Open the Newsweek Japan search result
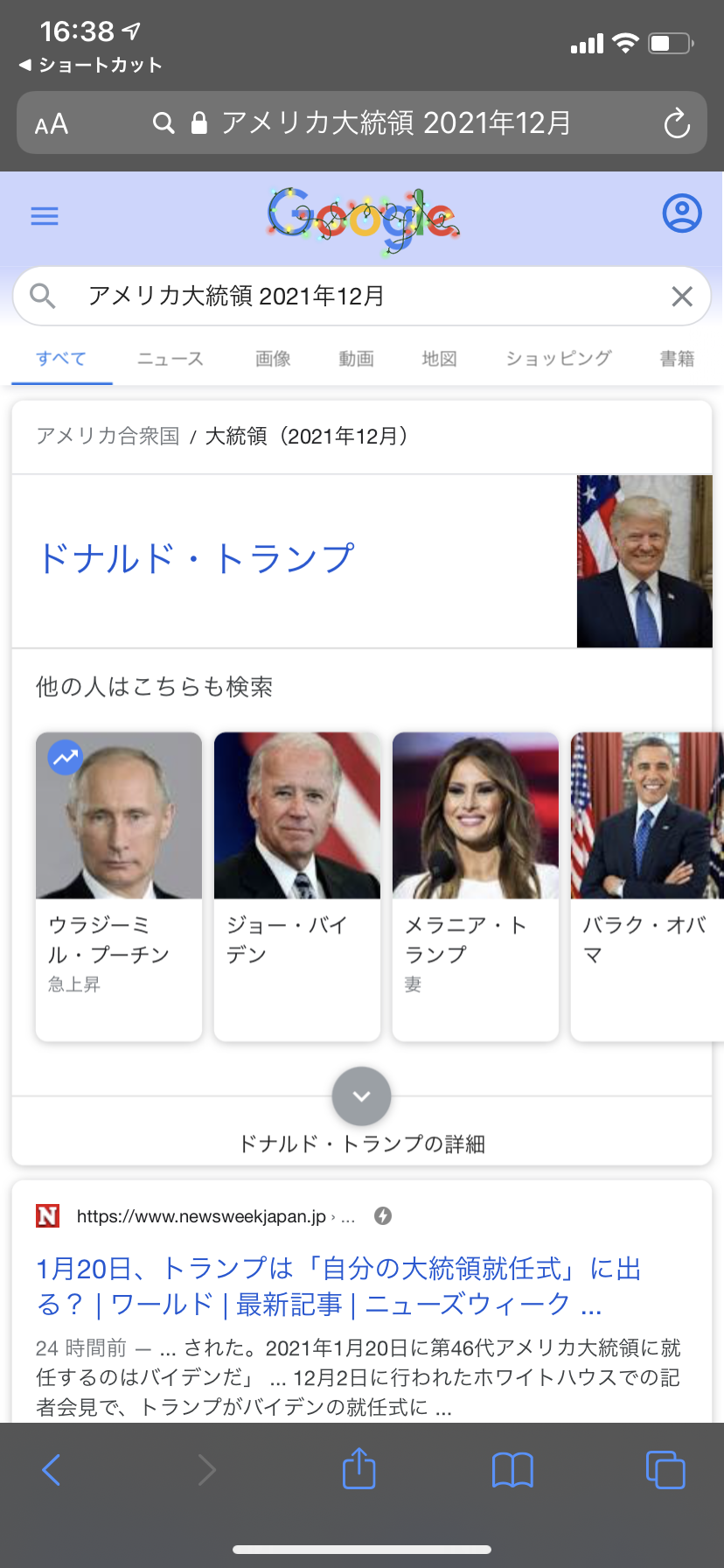This screenshot has width=724, height=1568. (339, 1286)
